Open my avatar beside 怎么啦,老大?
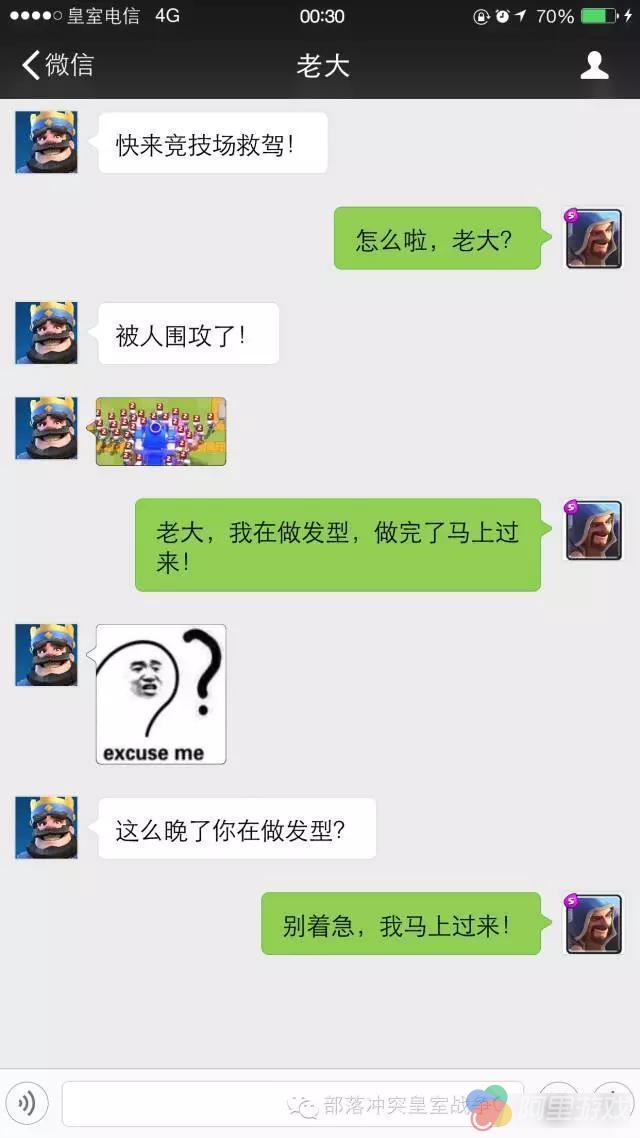This screenshot has width=640, height=1138. pos(594,238)
